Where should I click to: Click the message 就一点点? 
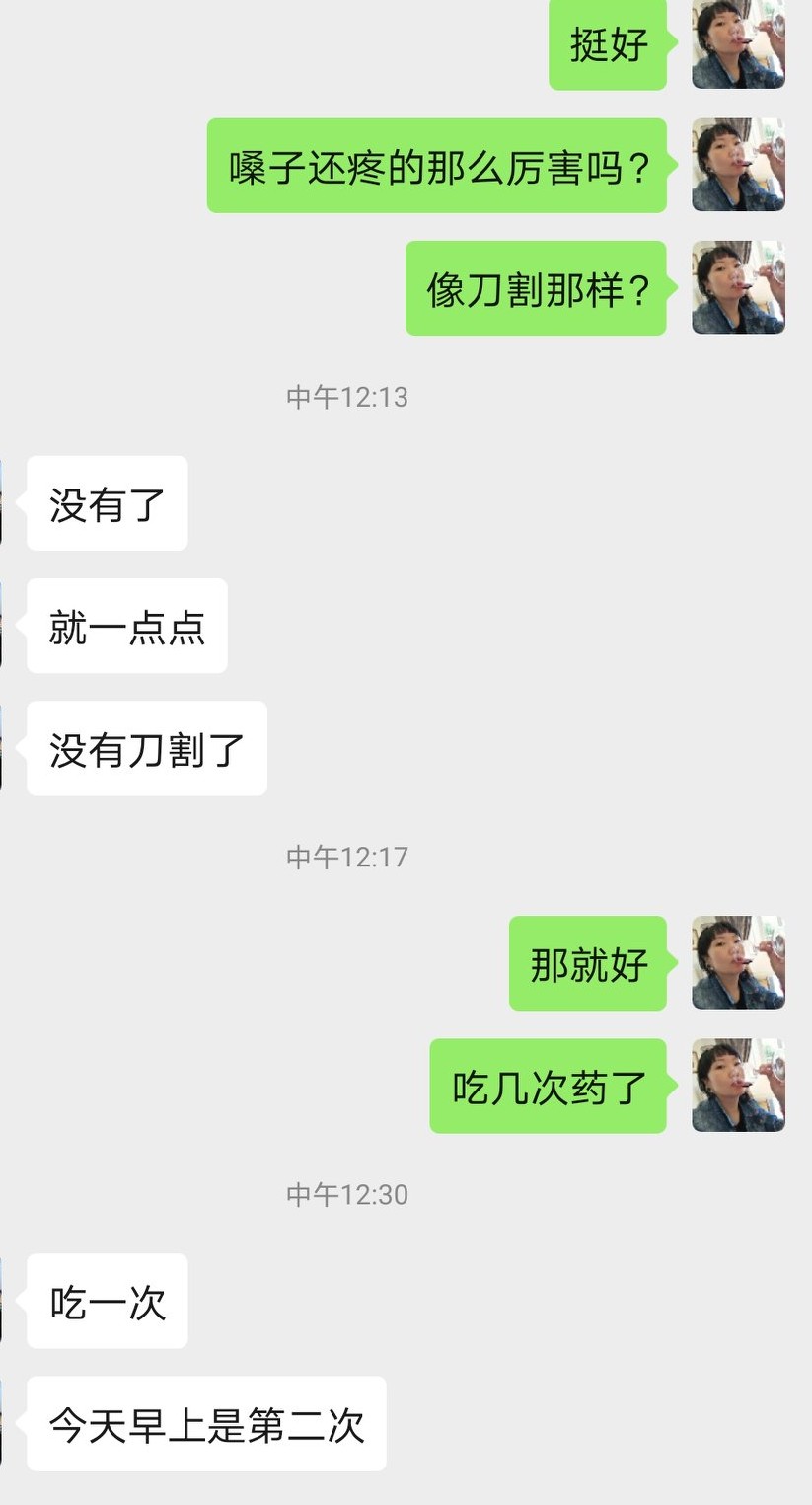pos(126,626)
